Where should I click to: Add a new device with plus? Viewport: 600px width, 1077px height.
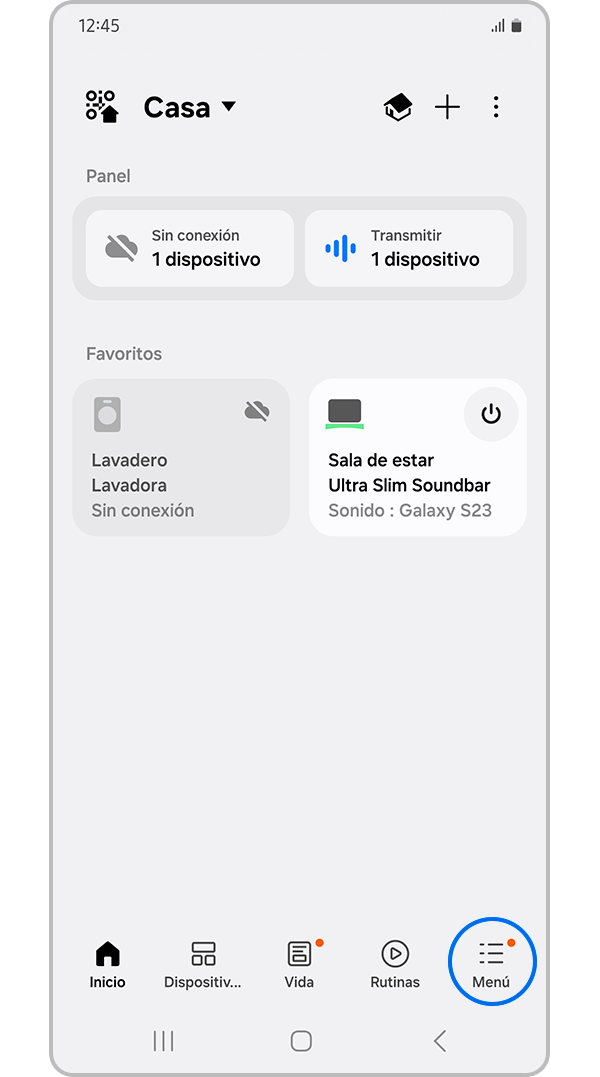[448, 107]
